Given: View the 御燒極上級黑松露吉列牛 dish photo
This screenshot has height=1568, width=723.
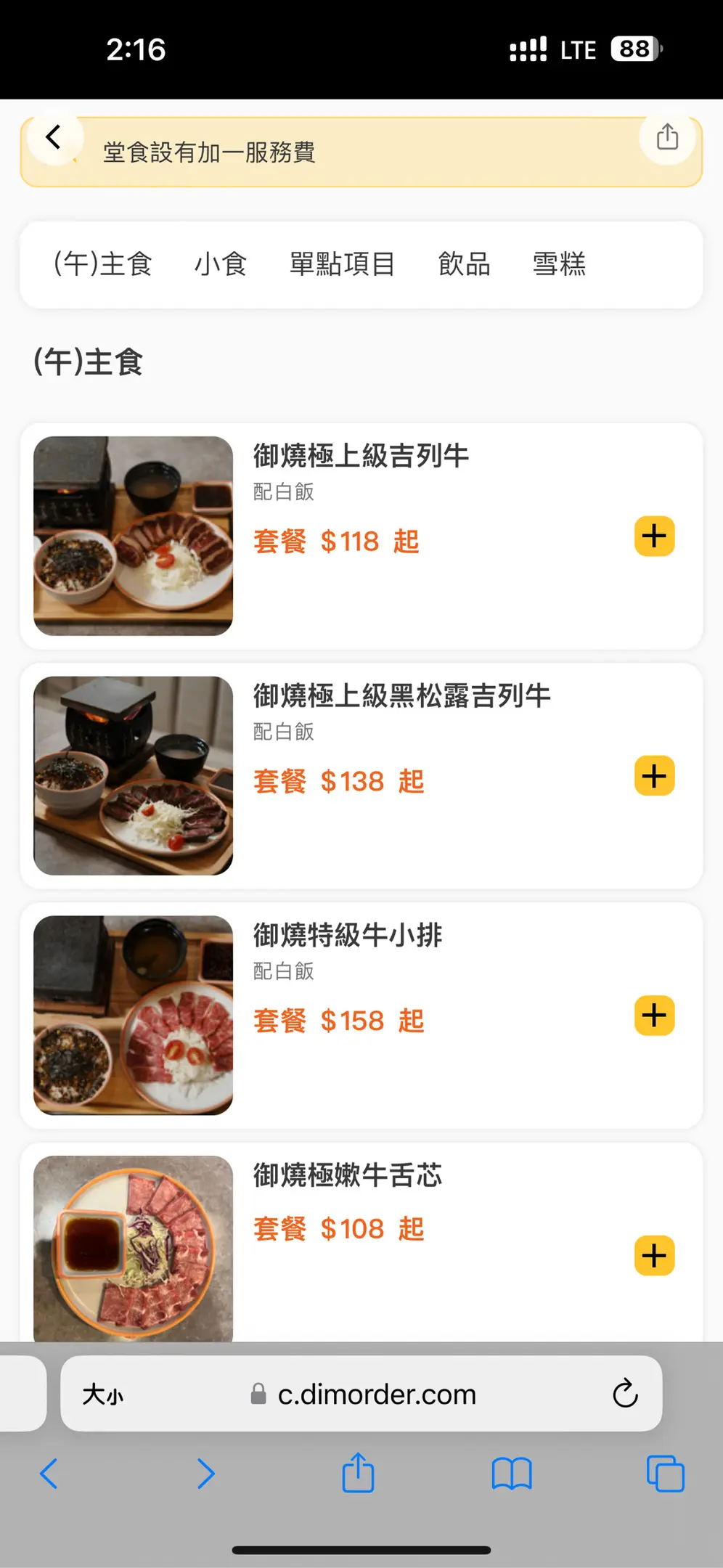Looking at the screenshot, I should point(134,775).
